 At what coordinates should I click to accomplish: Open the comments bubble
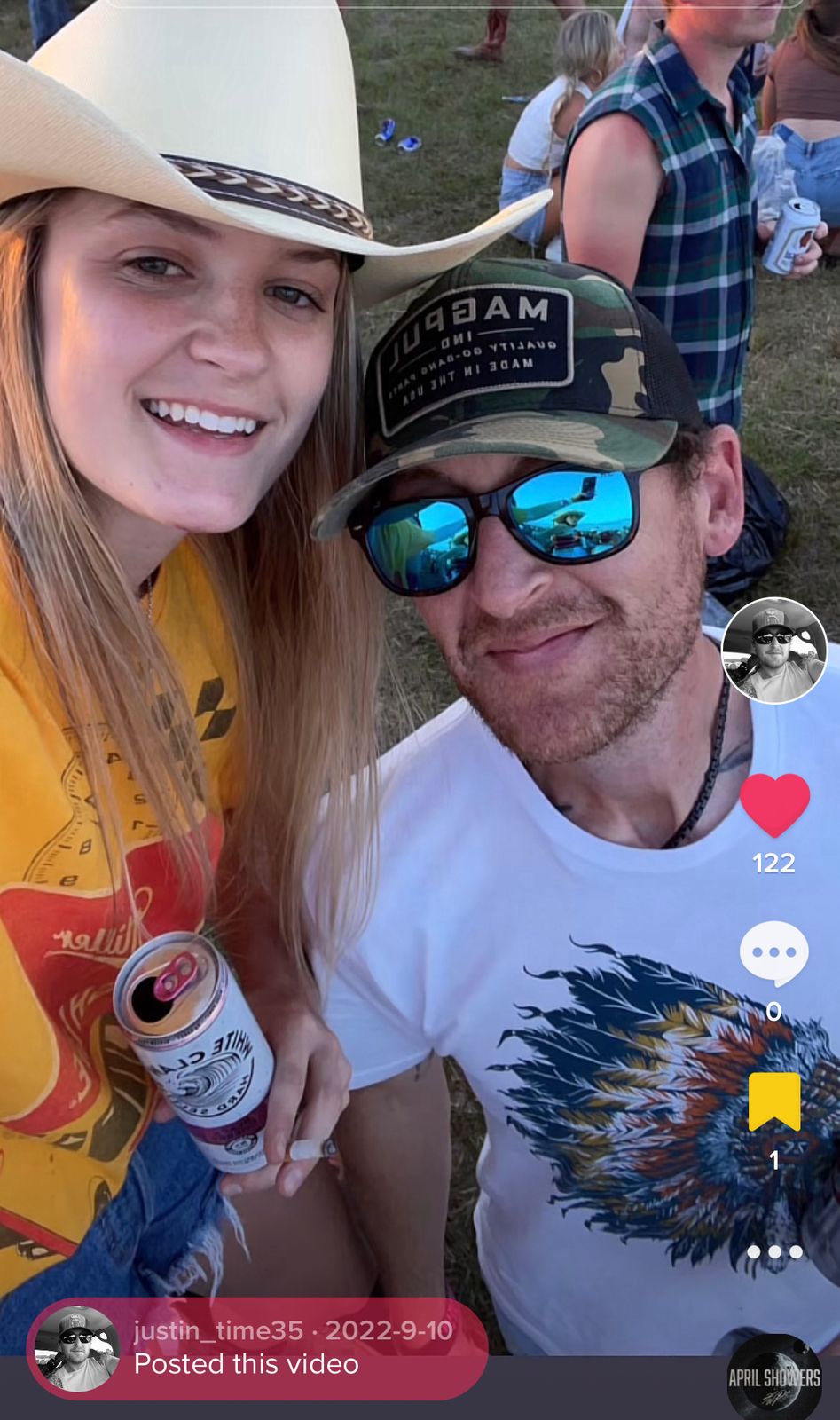774,954
